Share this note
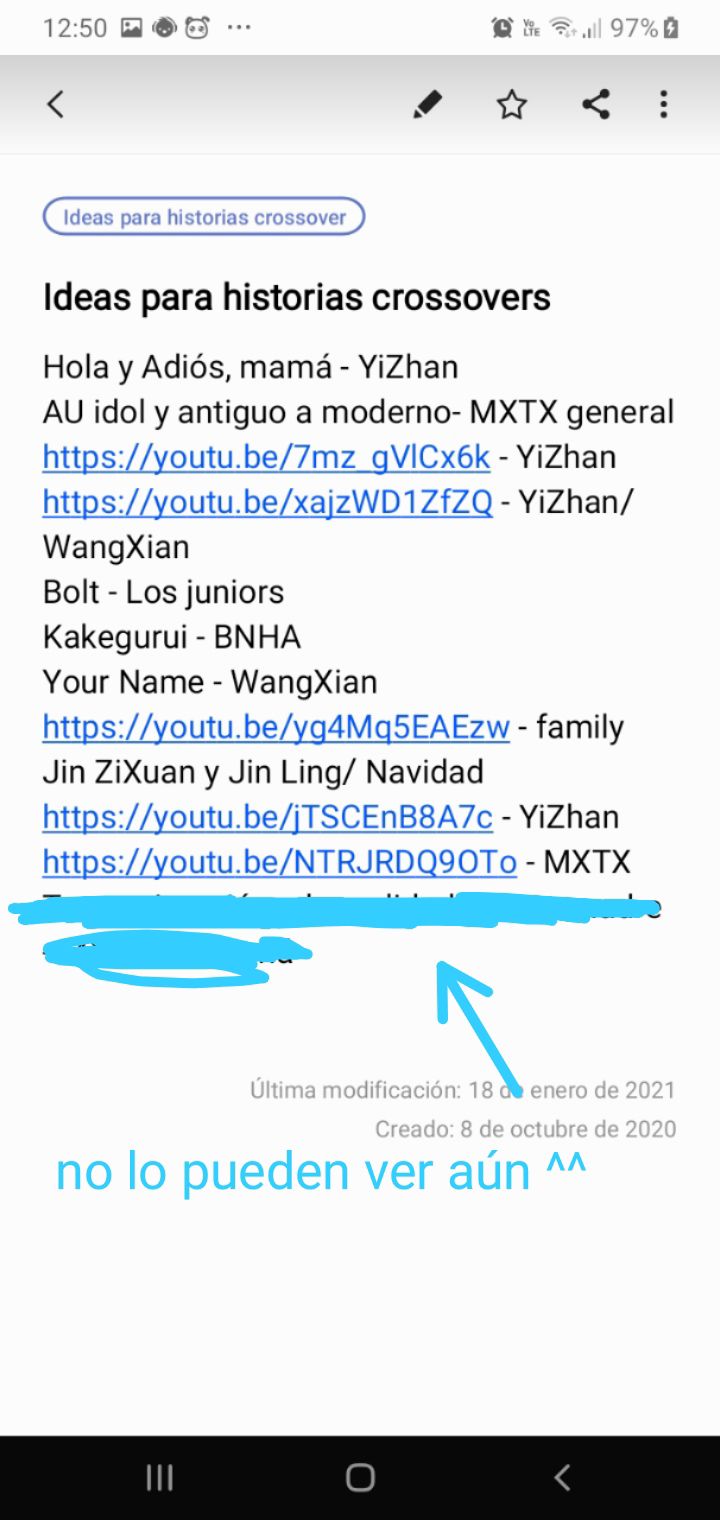This screenshot has height=1520, width=720. tap(596, 104)
